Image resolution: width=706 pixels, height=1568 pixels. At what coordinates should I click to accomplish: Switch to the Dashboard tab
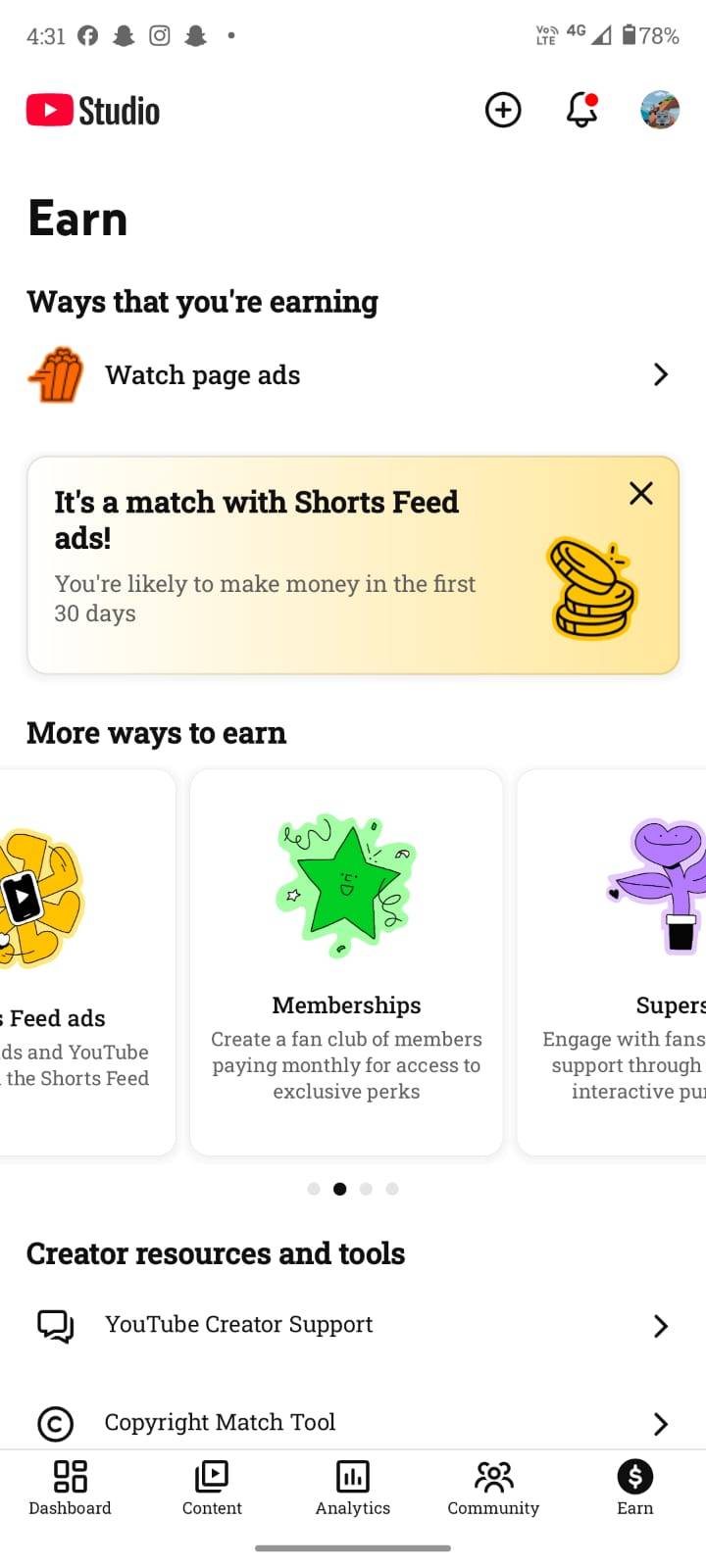70,1488
